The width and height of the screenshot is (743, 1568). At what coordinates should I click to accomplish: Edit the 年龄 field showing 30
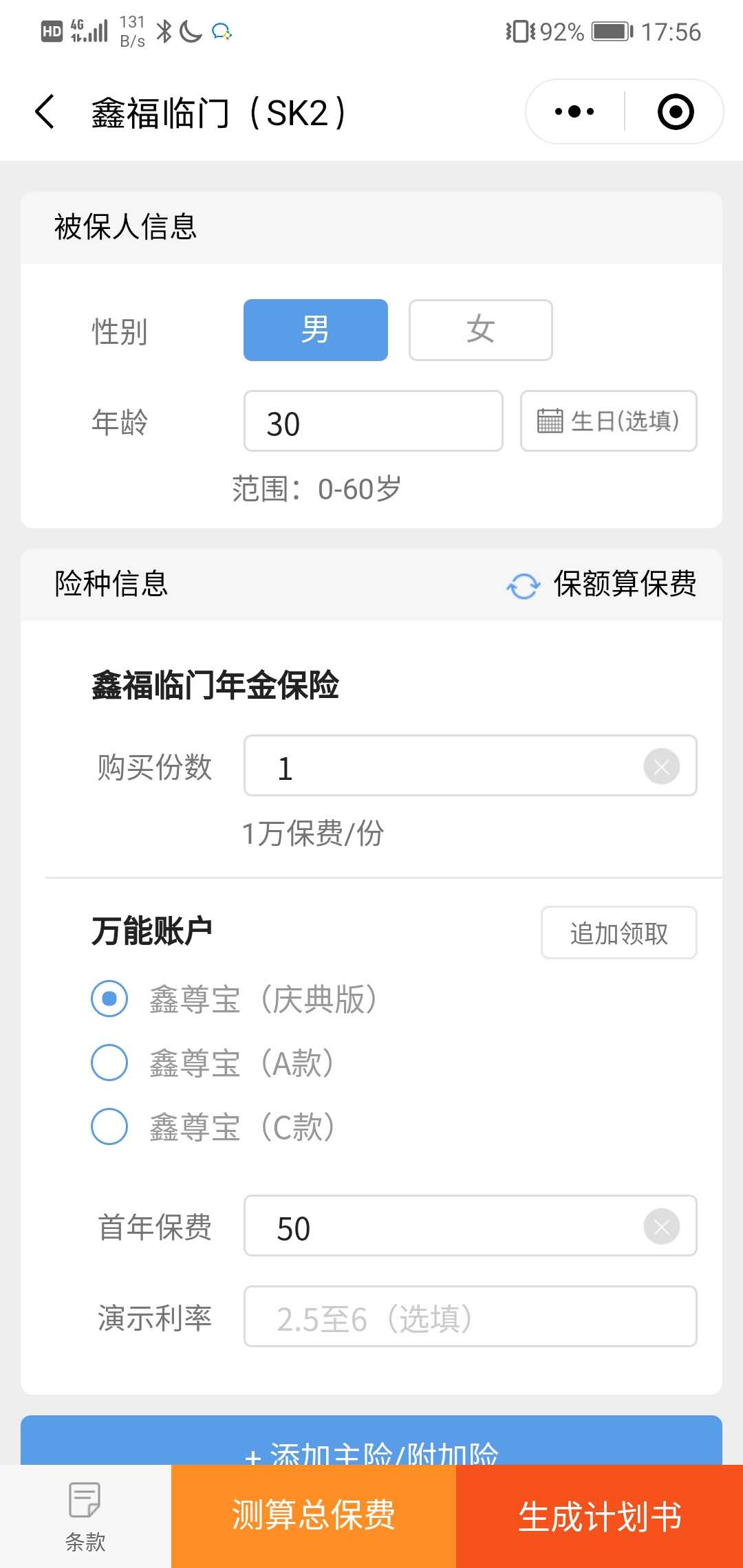point(374,421)
